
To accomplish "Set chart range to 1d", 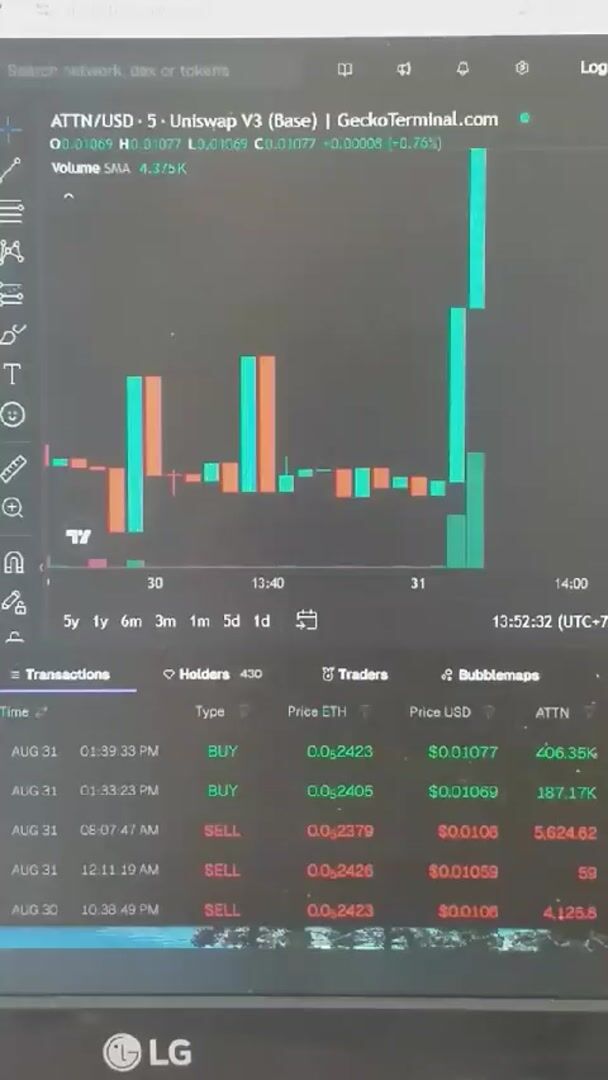I will tap(261, 621).
